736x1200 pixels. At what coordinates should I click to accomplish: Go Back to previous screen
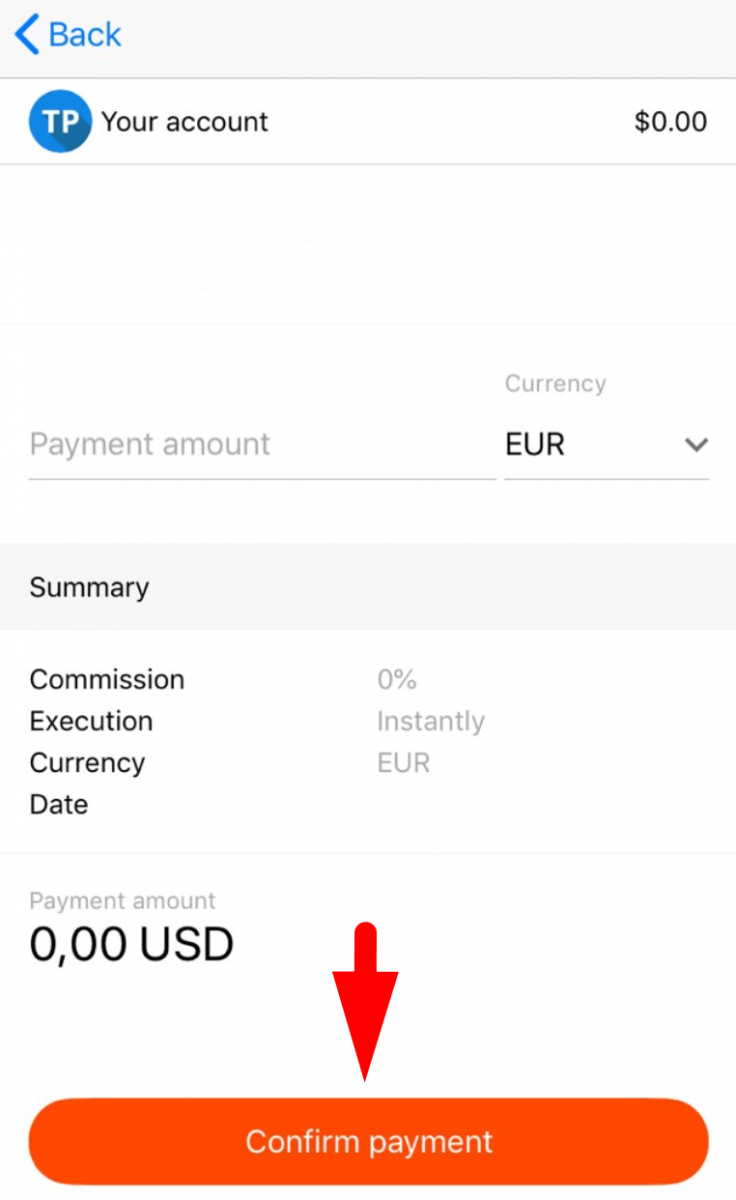[68, 34]
